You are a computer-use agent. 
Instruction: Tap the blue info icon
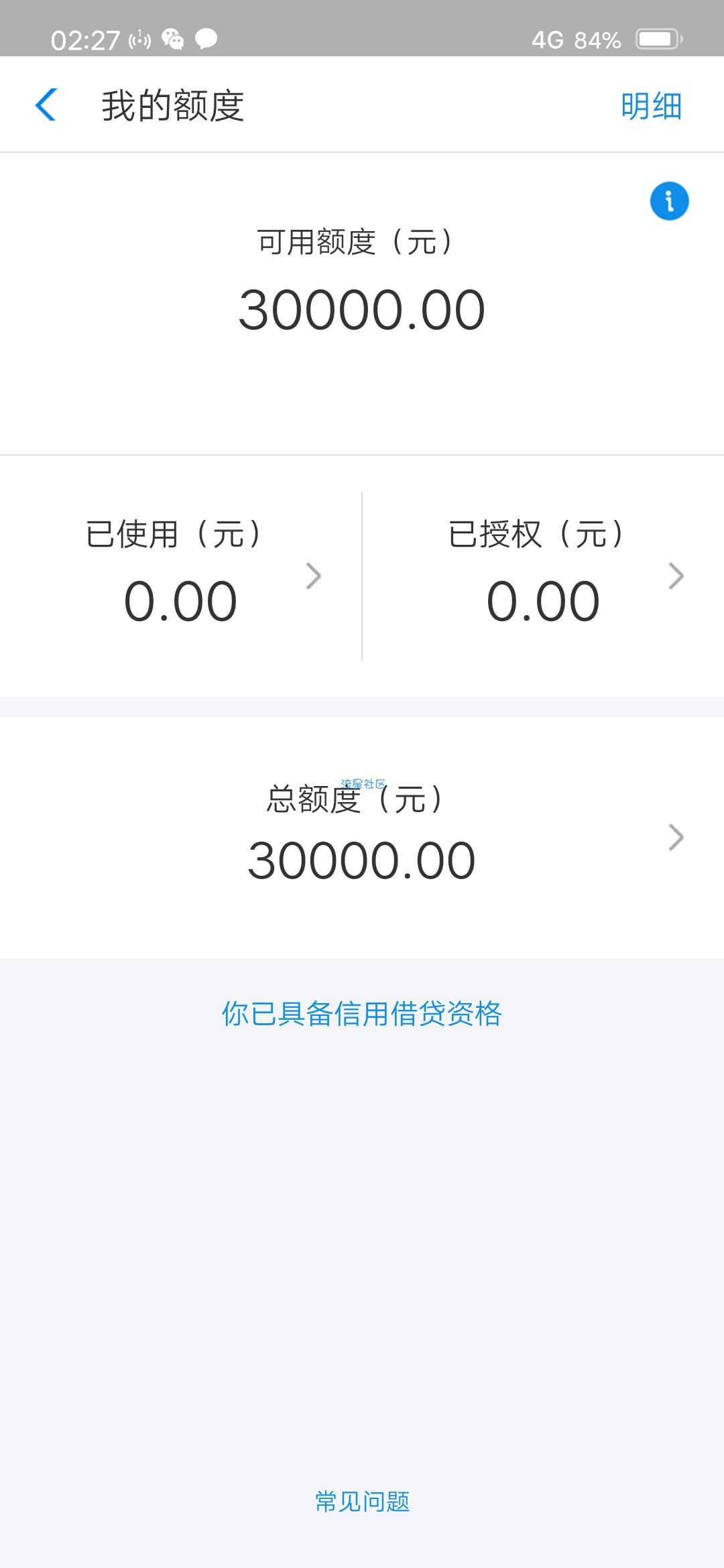(x=669, y=200)
